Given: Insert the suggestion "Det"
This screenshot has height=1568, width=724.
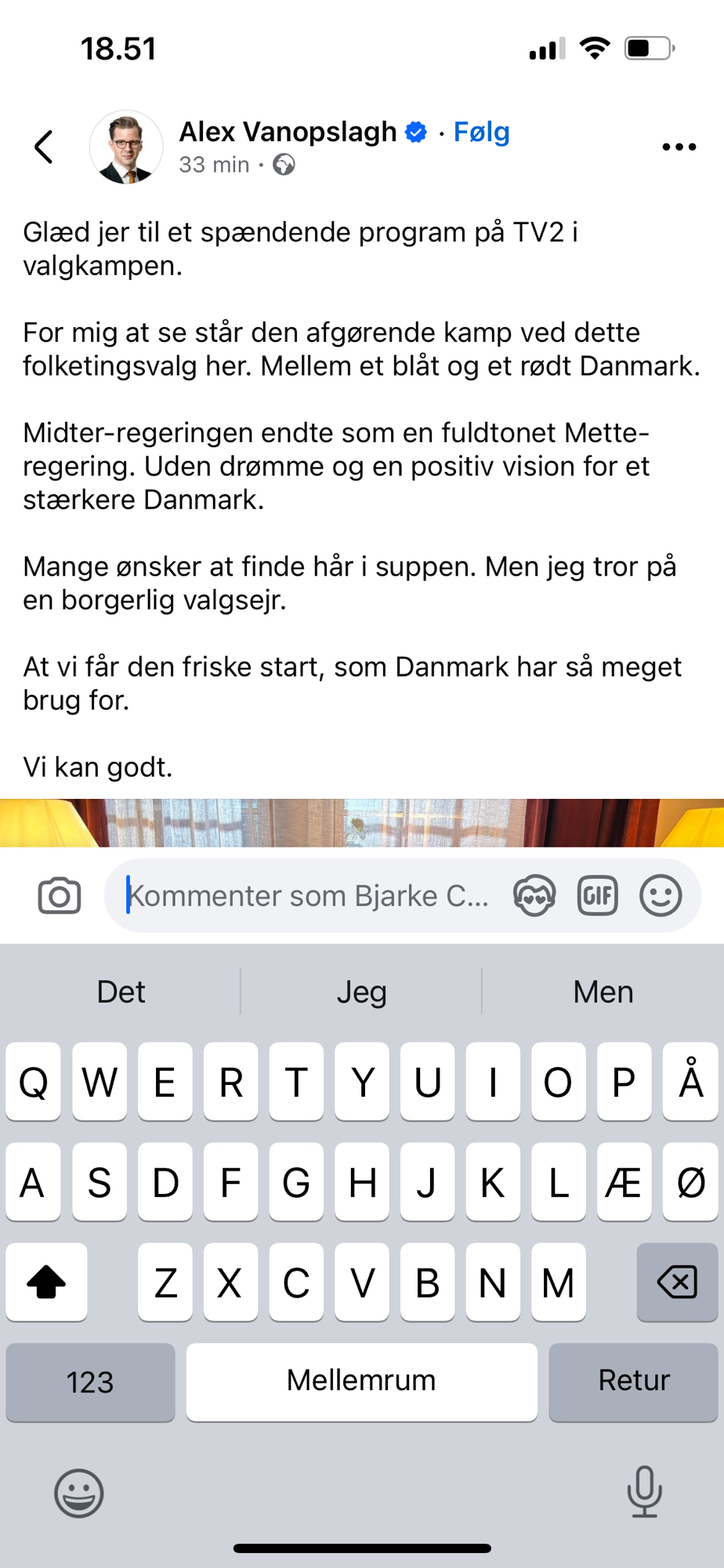Looking at the screenshot, I should 121,992.
